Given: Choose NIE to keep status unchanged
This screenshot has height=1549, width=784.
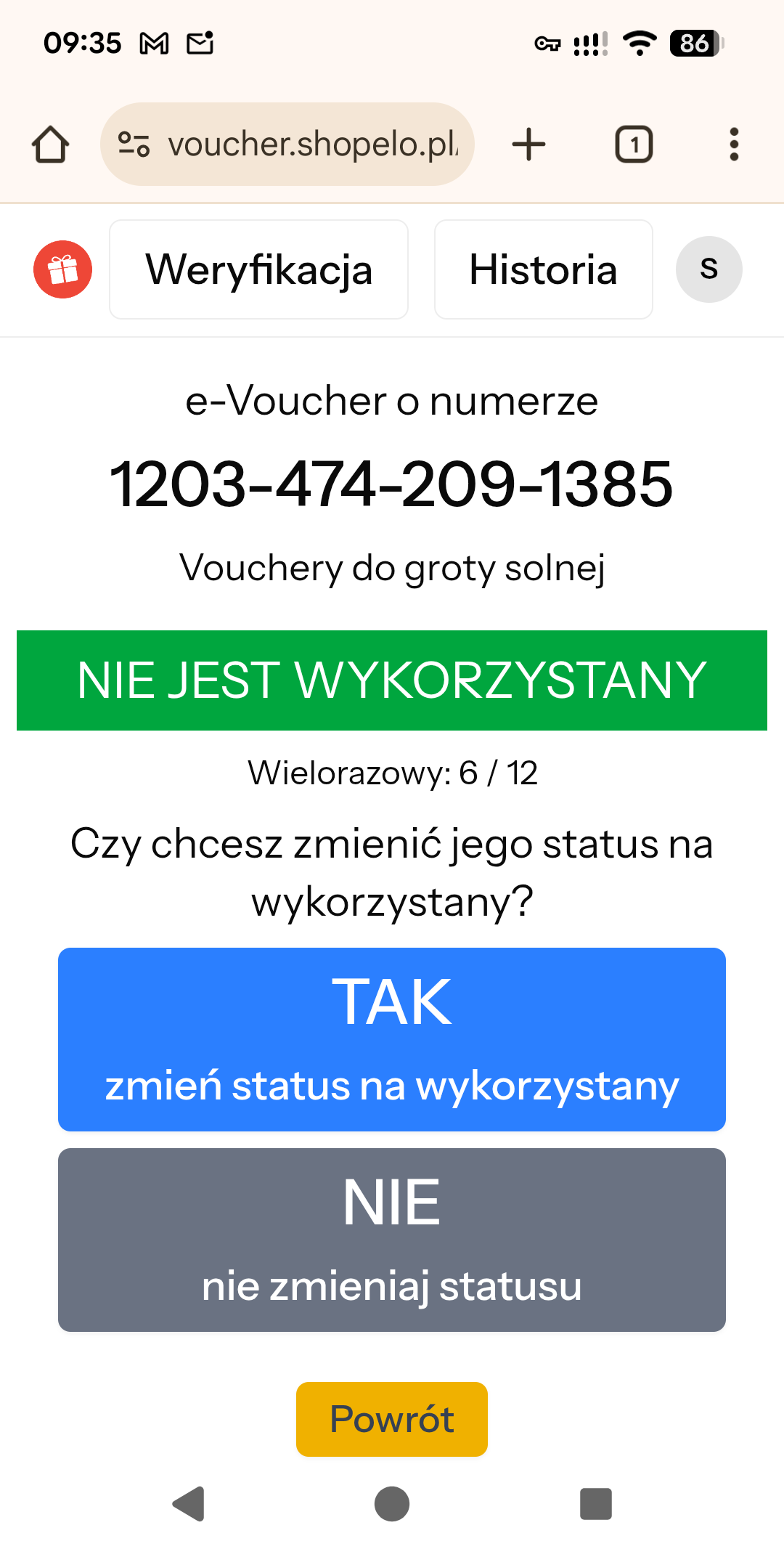Looking at the screenshot, I should (392, 1240).
